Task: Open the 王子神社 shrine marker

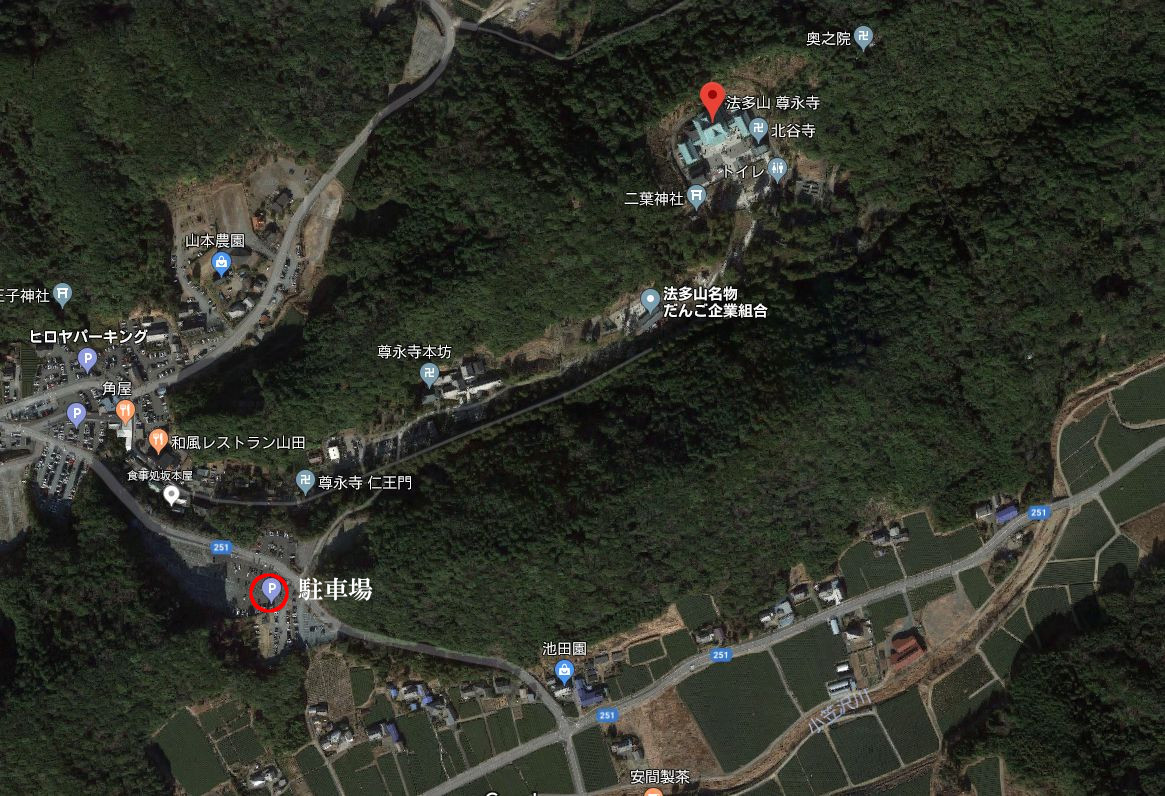Action: click(x=64, y=295)
